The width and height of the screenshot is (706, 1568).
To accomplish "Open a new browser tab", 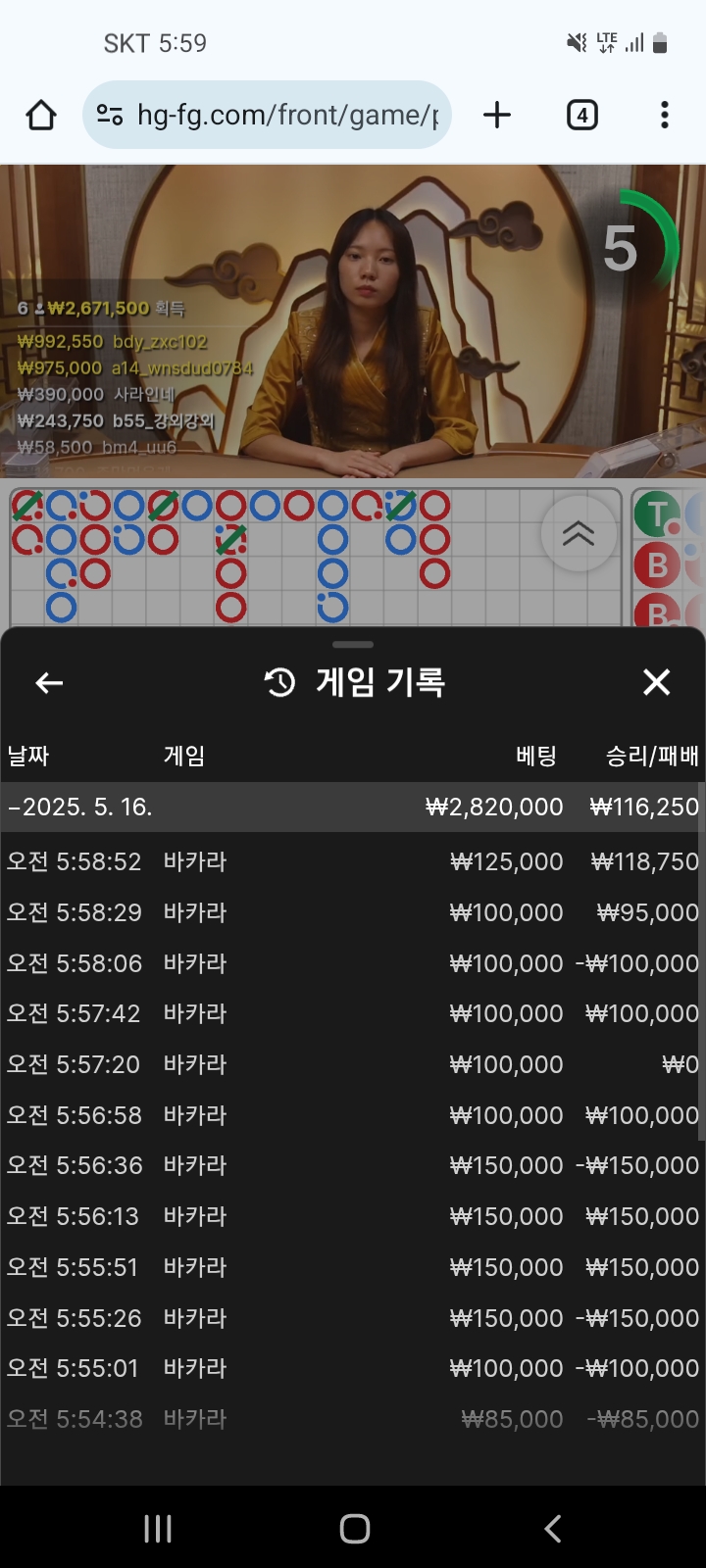I will 497,116.
